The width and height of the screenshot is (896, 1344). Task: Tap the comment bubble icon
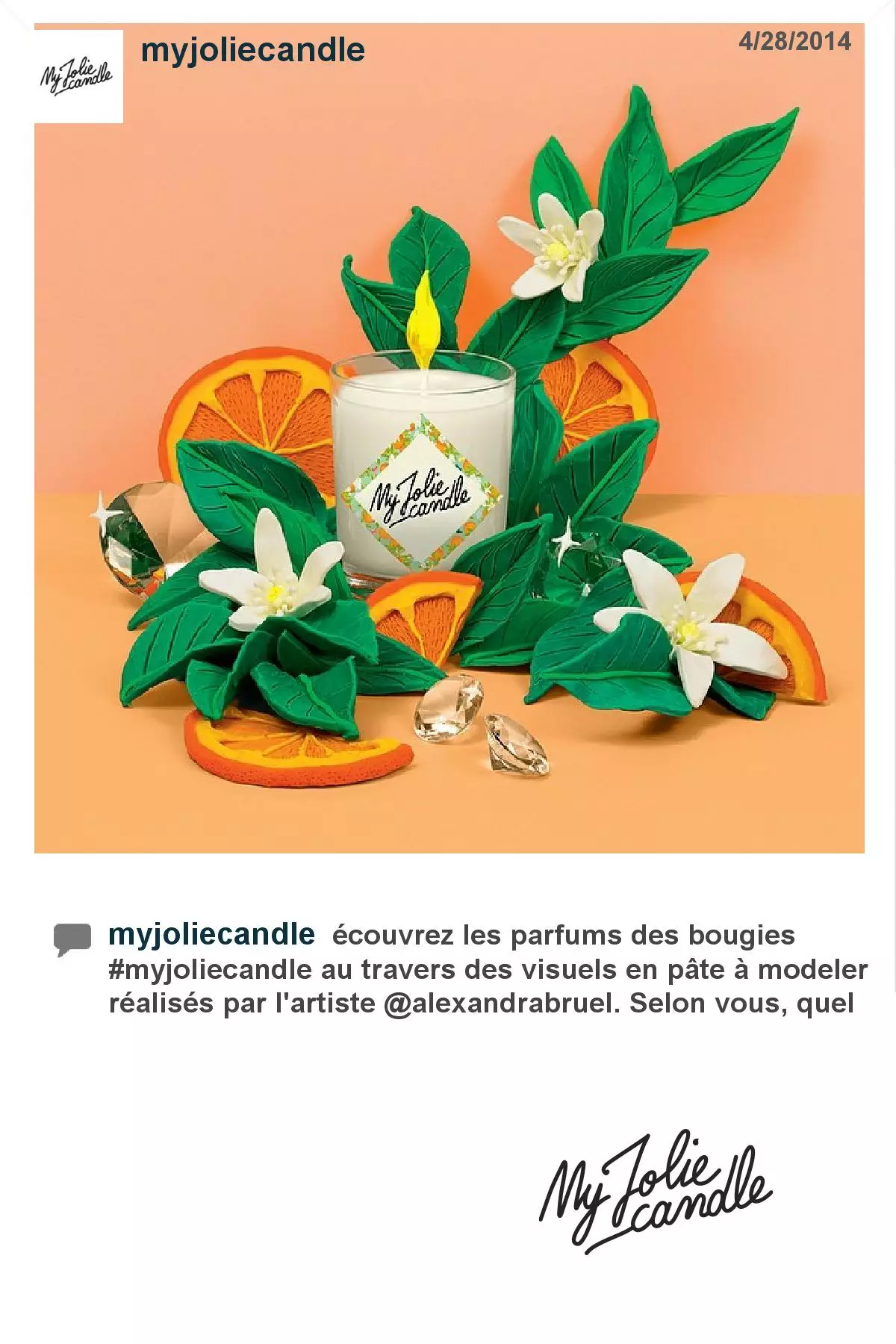click(x=72, y=939)
